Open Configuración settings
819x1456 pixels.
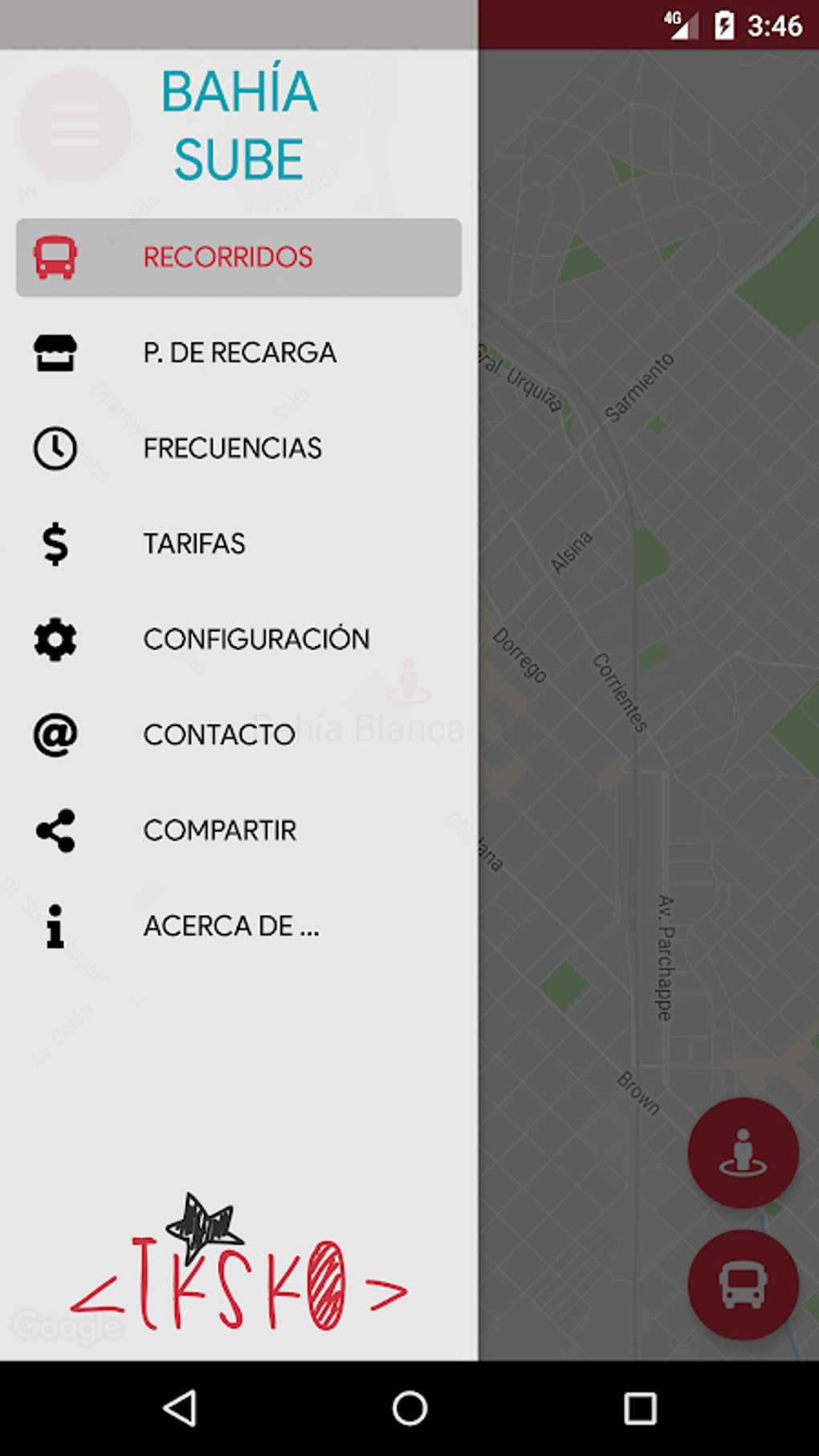pos(238,639)
